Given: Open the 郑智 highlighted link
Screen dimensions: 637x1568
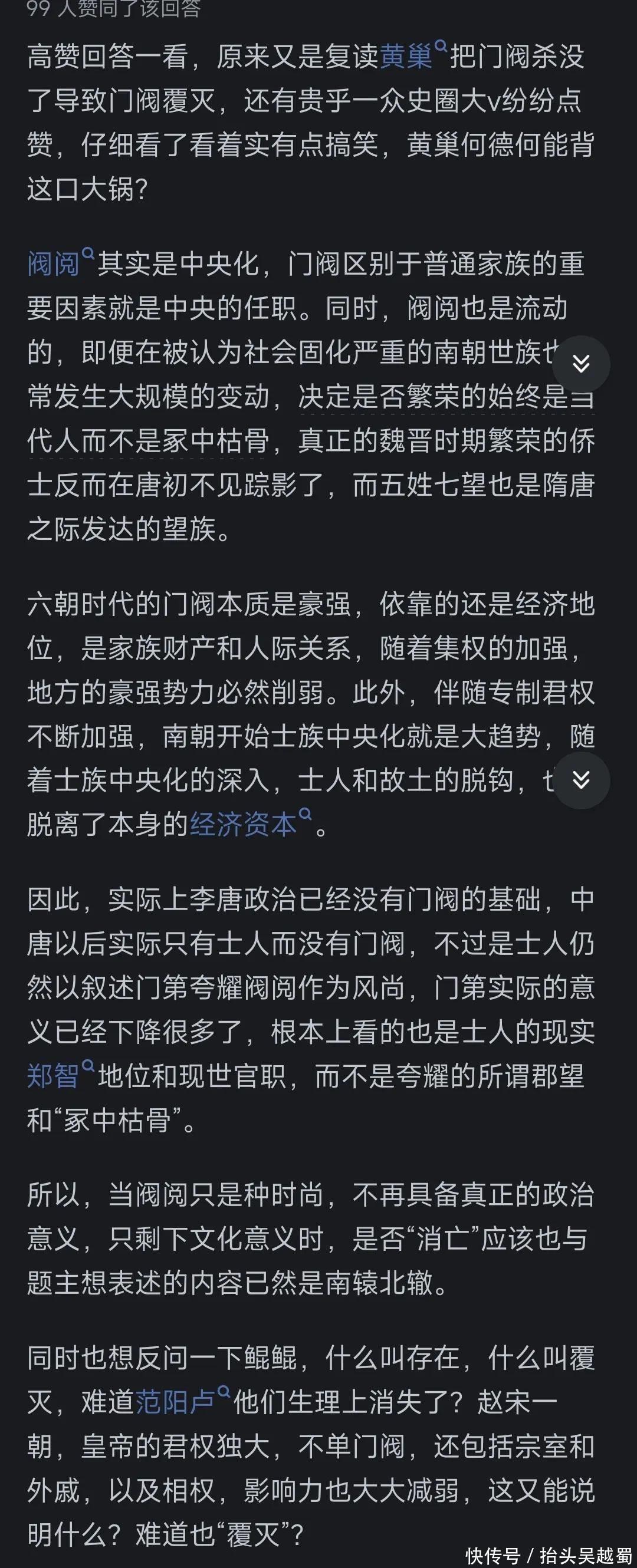Looking at the screenshot, I should tap(54, 1076).
